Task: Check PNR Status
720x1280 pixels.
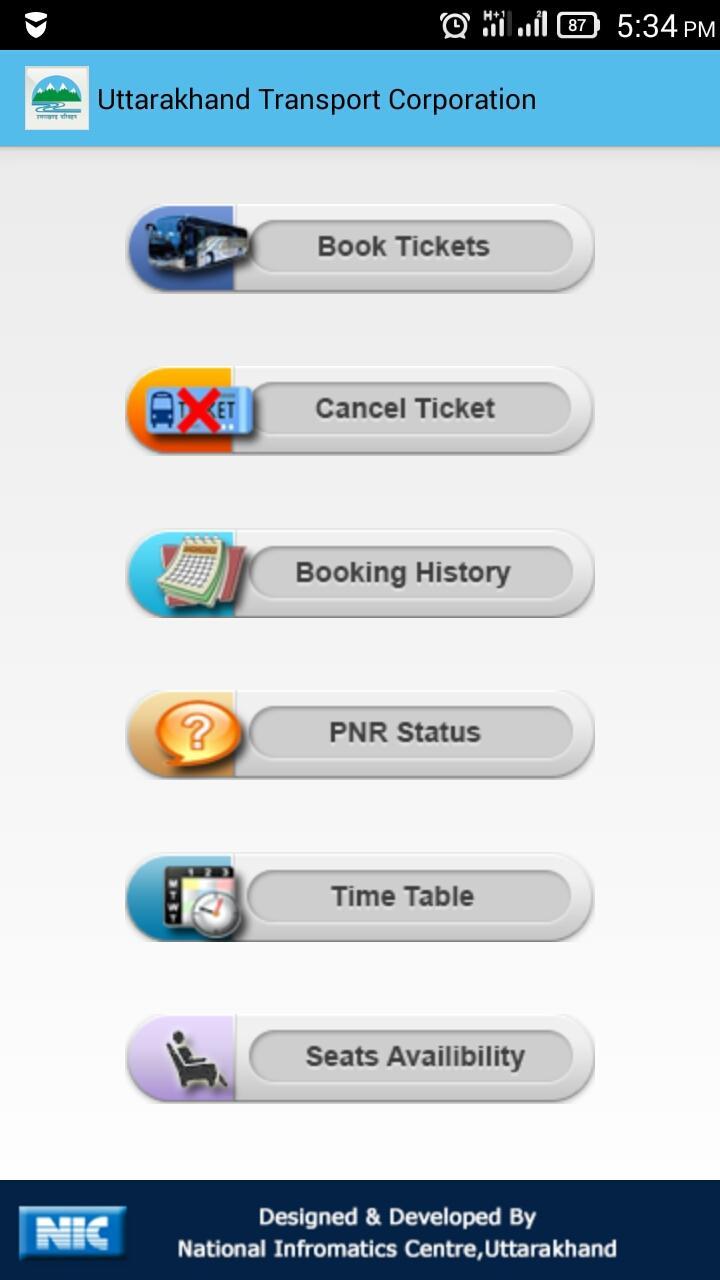Action: [x=404, y=733]
